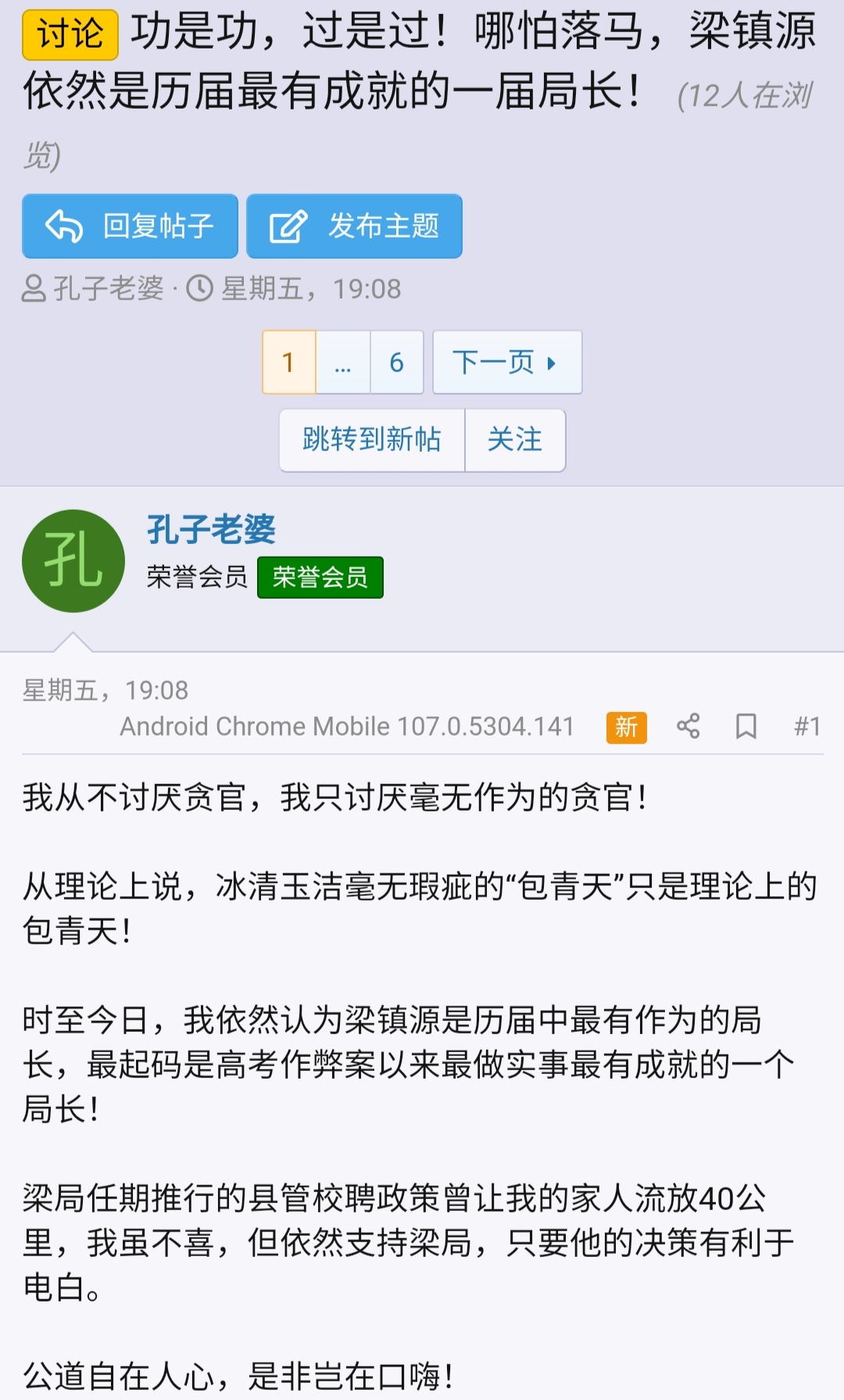Open the author link 孔子老婆 below the title
The height and width of the screenshot is (1400, 844).
(x=108, y=289)
